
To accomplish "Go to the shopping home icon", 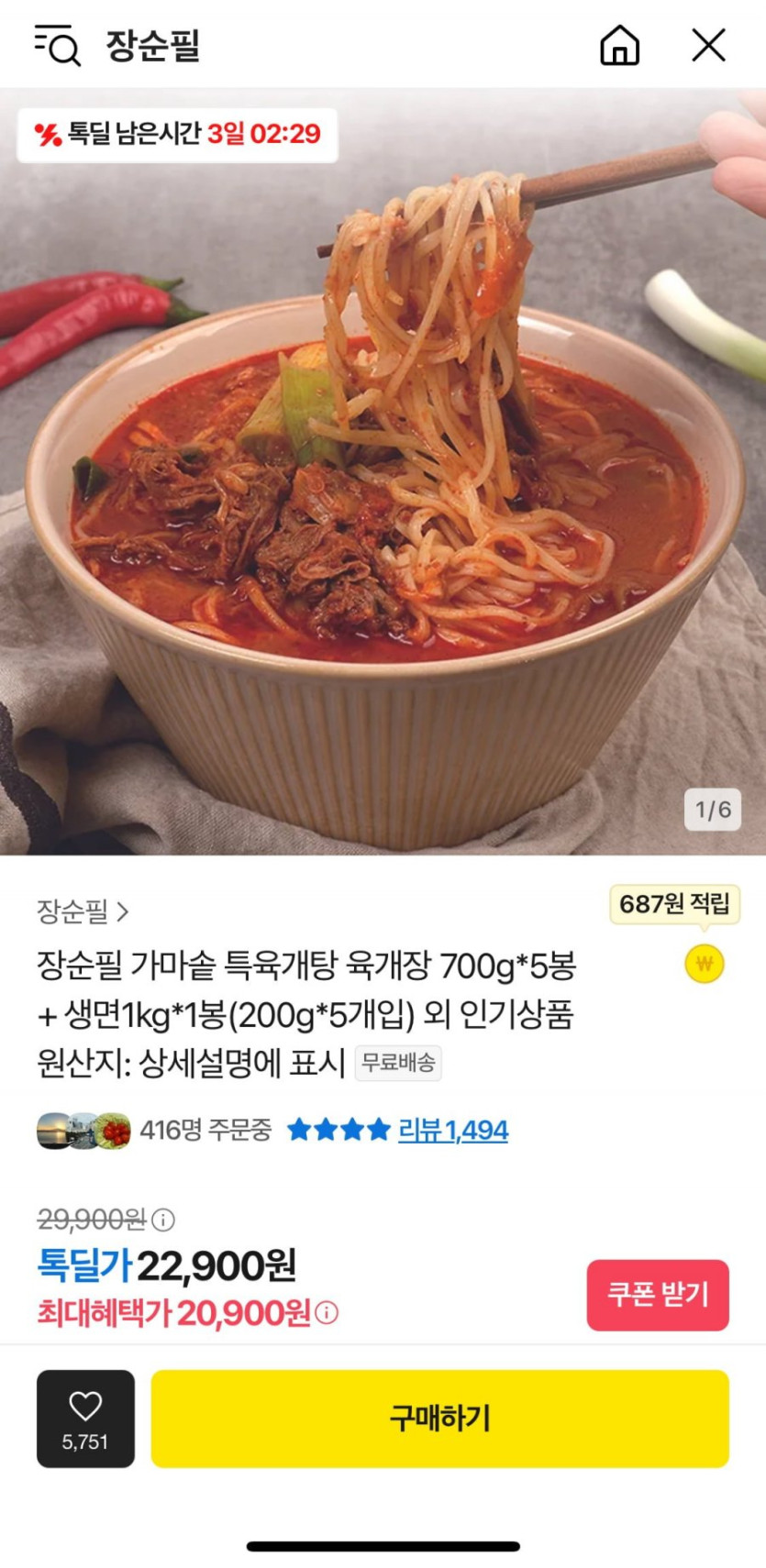I will pyautogui.click(x=619, y=45).
